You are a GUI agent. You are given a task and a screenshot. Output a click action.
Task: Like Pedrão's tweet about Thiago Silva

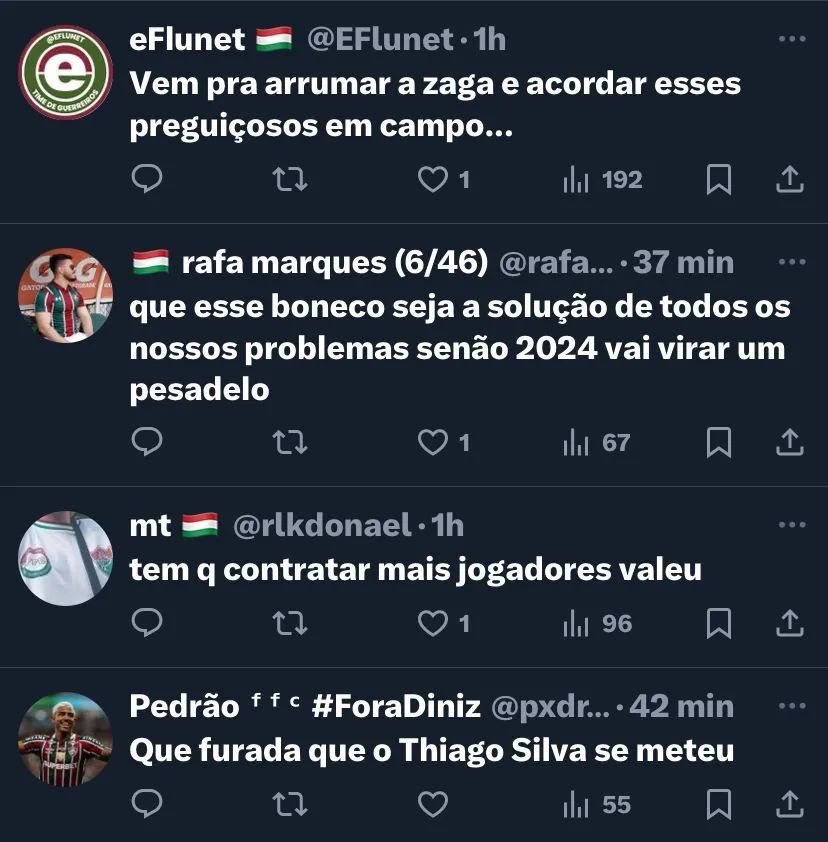(x=433, y=804)
